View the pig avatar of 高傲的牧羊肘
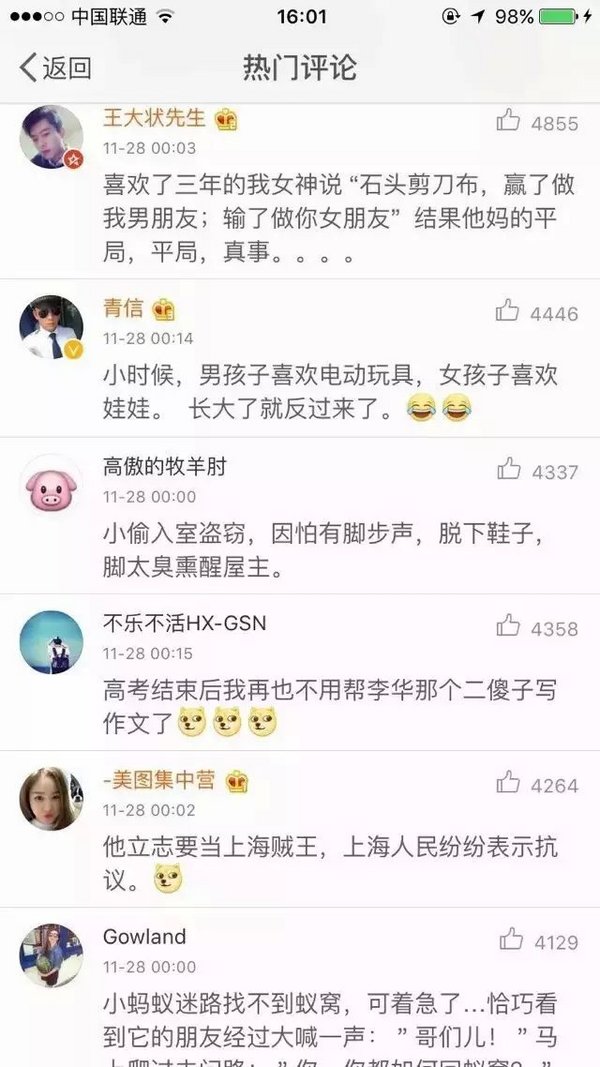The width and height of the screenshot is (600, 1067). point(51,485)
